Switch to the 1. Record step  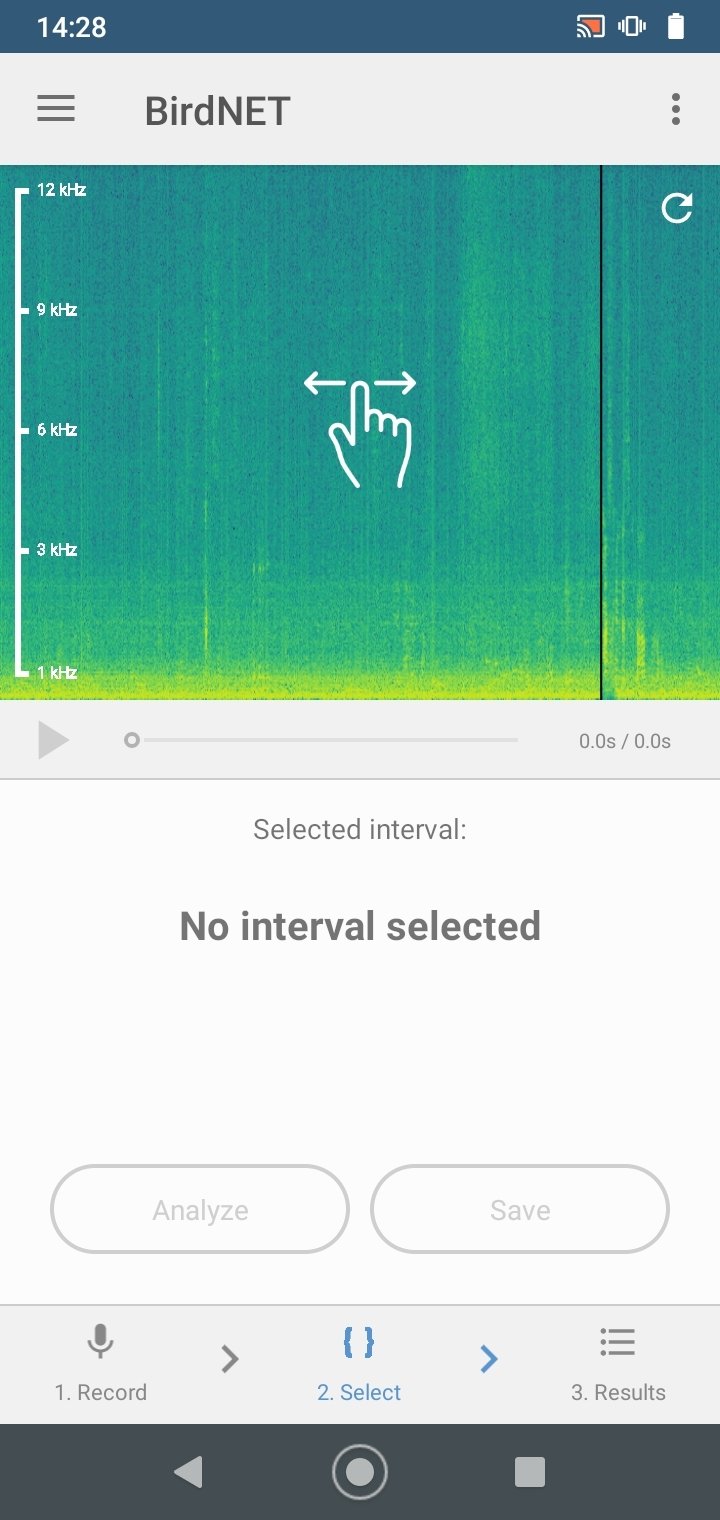point(100,1364)
